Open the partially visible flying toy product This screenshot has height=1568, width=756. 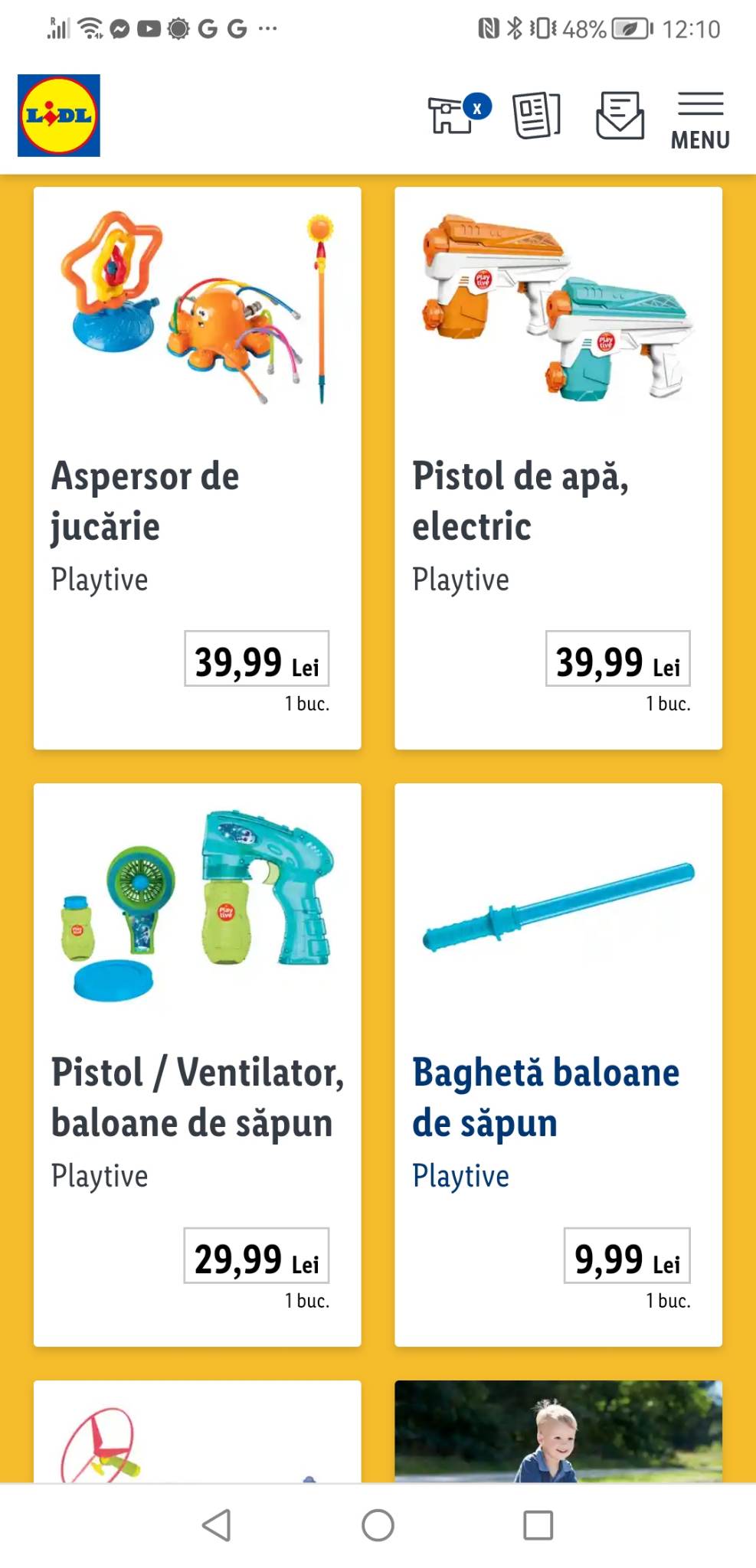click(x=197, y=1430)
